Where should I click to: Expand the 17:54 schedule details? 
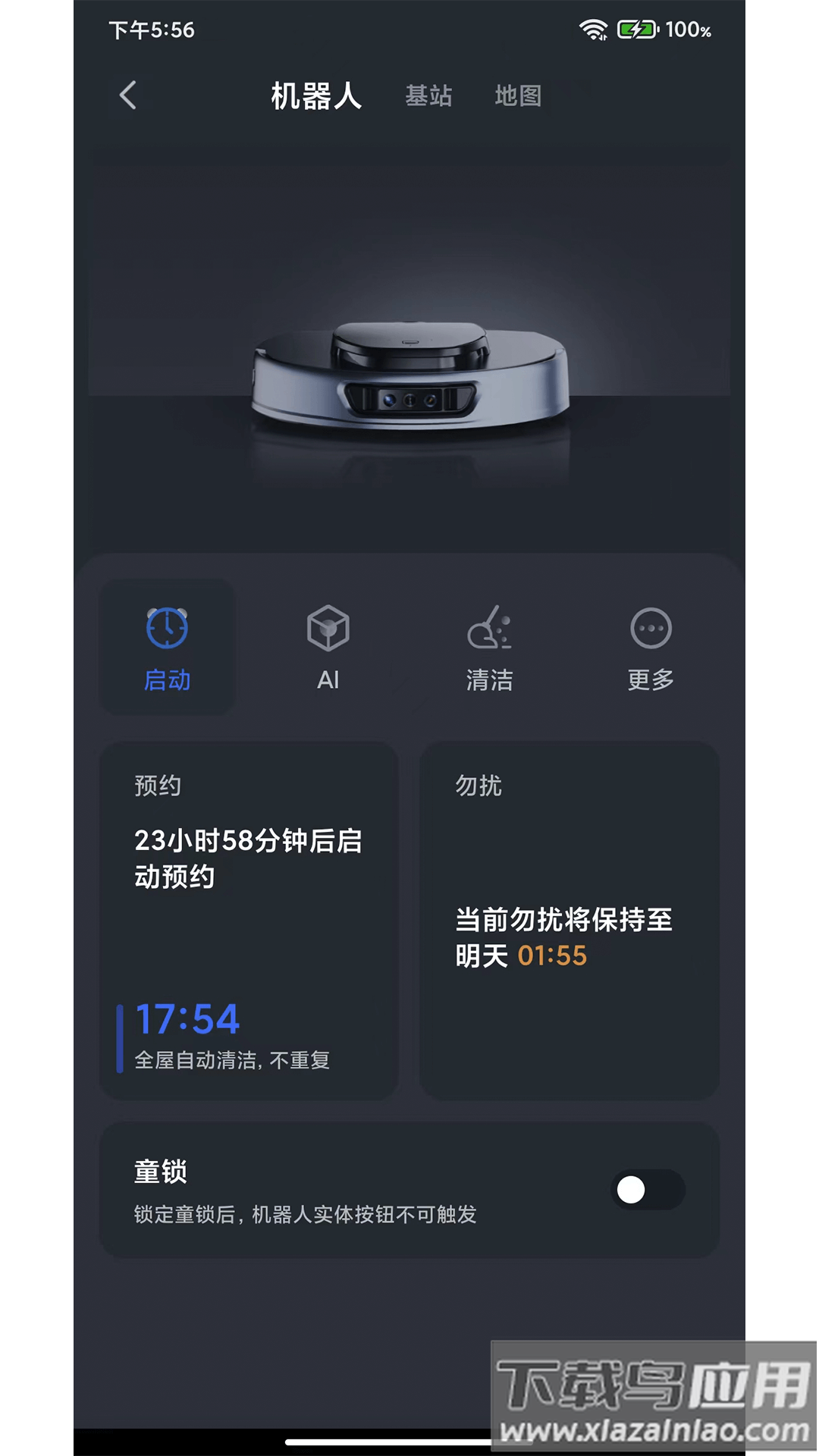point(185,1020)
